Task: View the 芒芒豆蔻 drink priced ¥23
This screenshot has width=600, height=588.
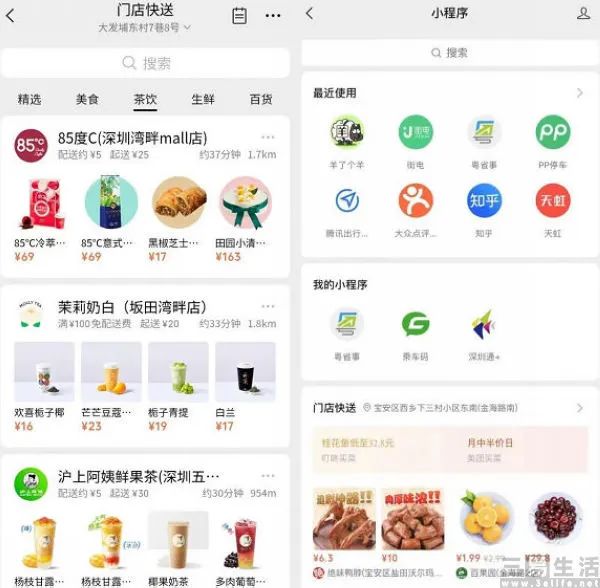Action: (111, 376)
